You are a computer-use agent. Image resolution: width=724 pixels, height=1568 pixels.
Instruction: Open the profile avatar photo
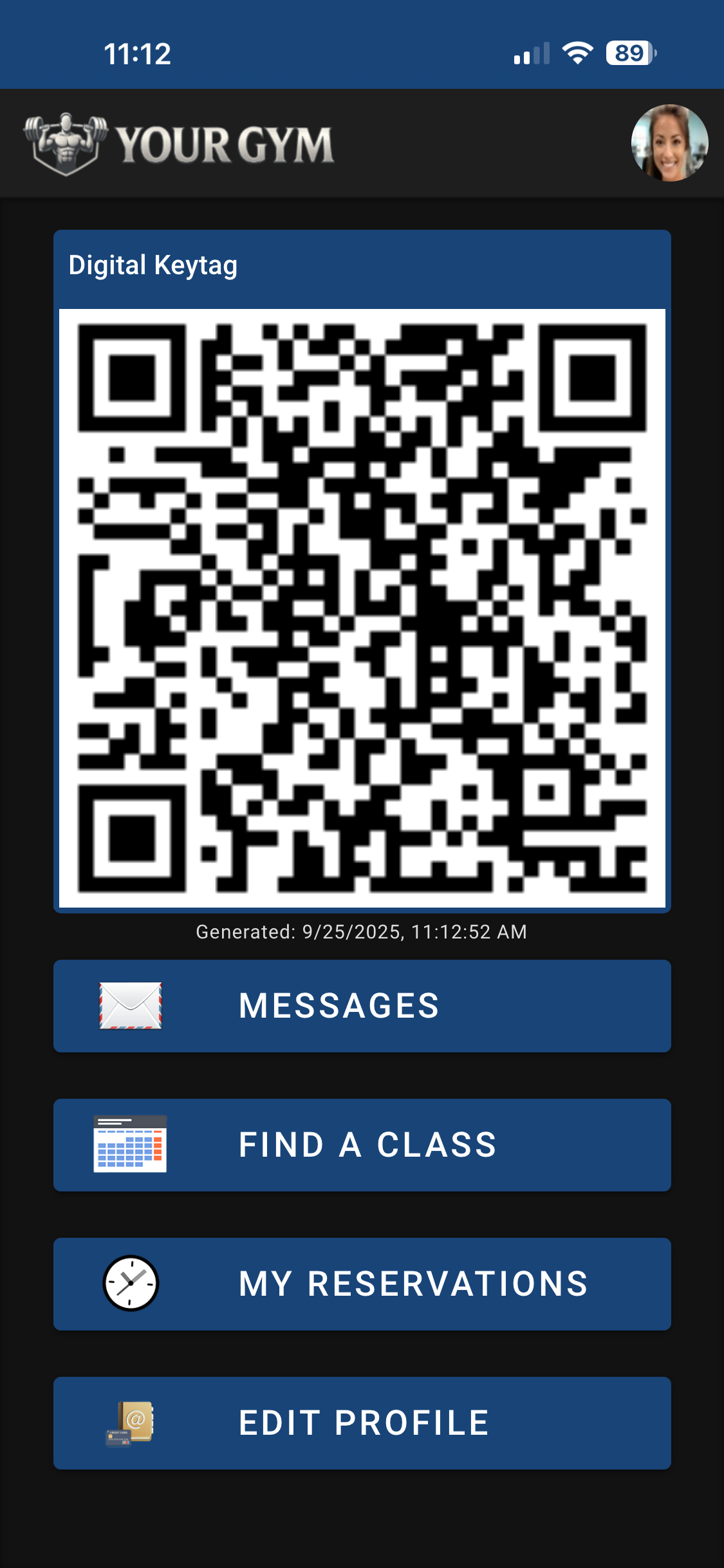click(669, 143)
